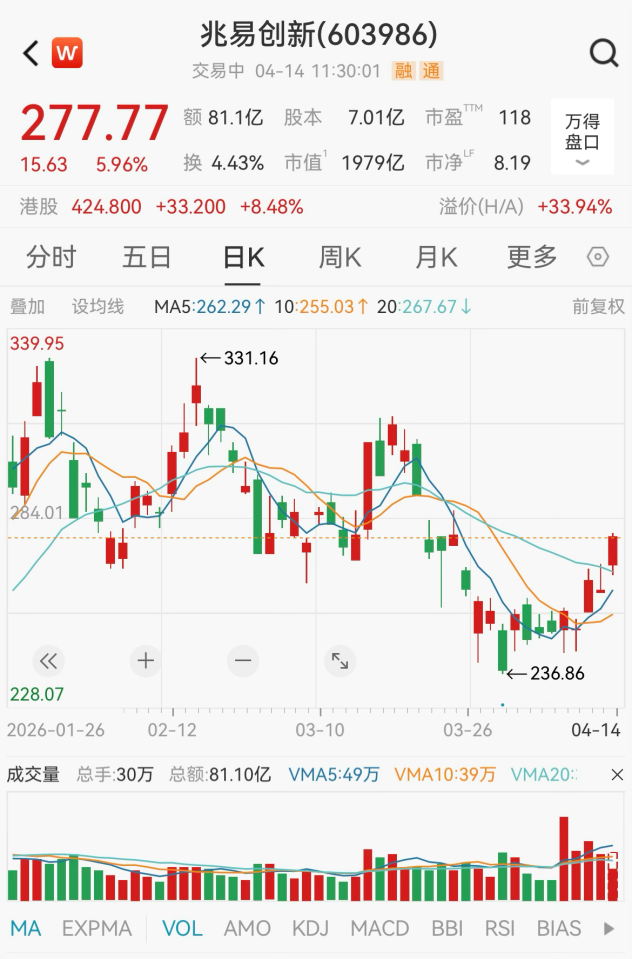The image size is (632, 959).
Task: Open chart settings hexagon icon
Action: click(x=598, y=257)
